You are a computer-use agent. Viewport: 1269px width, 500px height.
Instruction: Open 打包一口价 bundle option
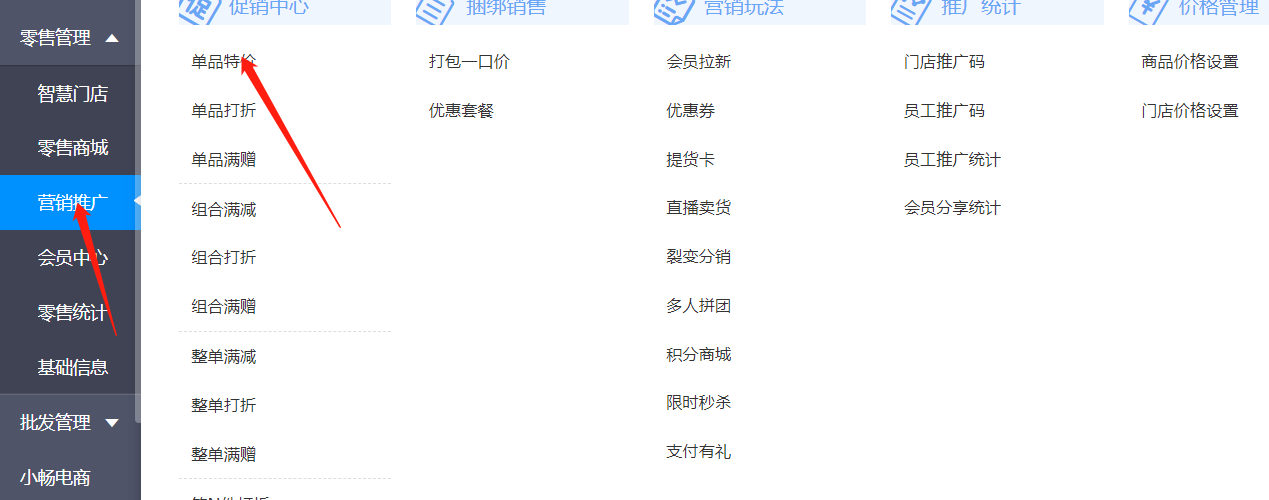coord(469,62)
